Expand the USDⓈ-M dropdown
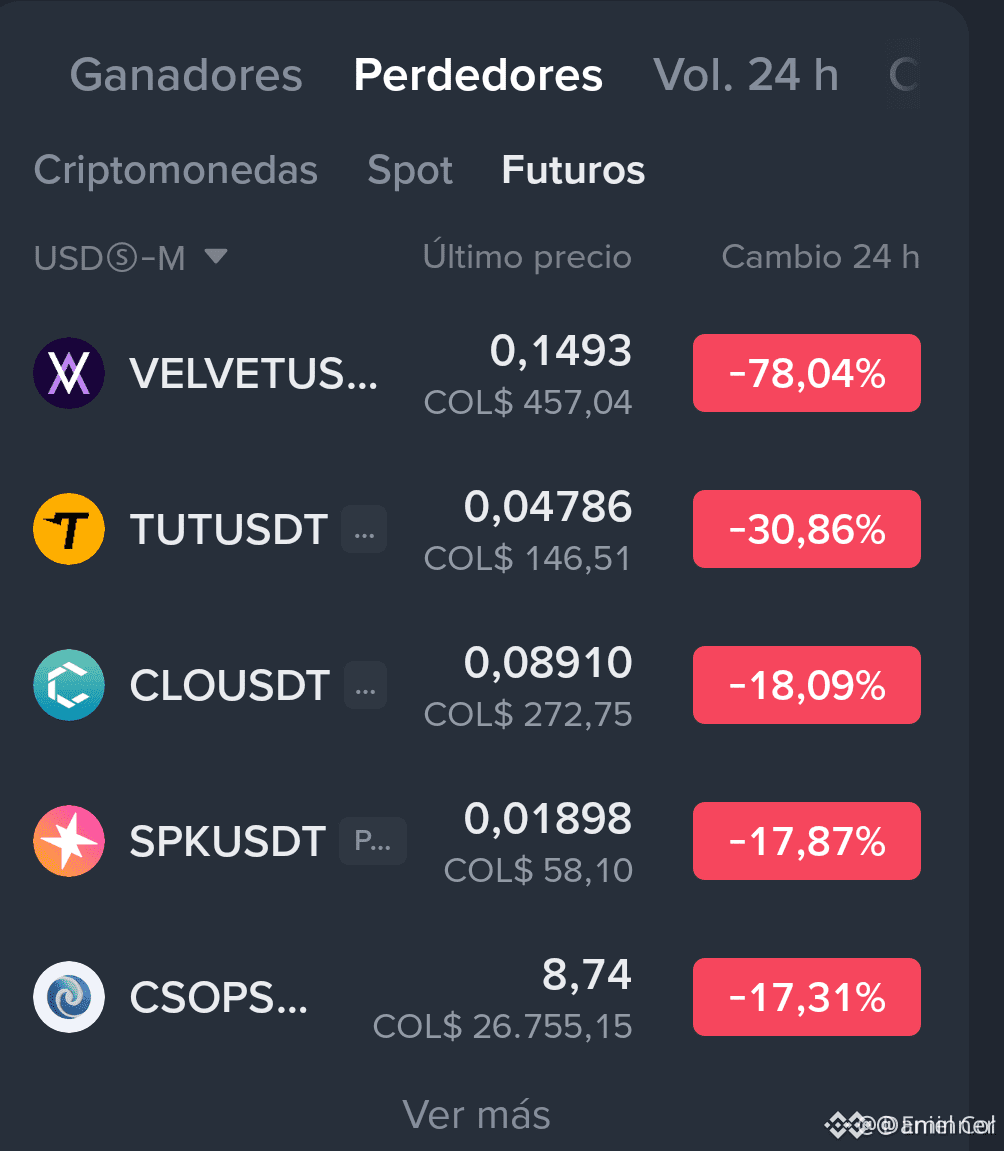 coord(131,258)
